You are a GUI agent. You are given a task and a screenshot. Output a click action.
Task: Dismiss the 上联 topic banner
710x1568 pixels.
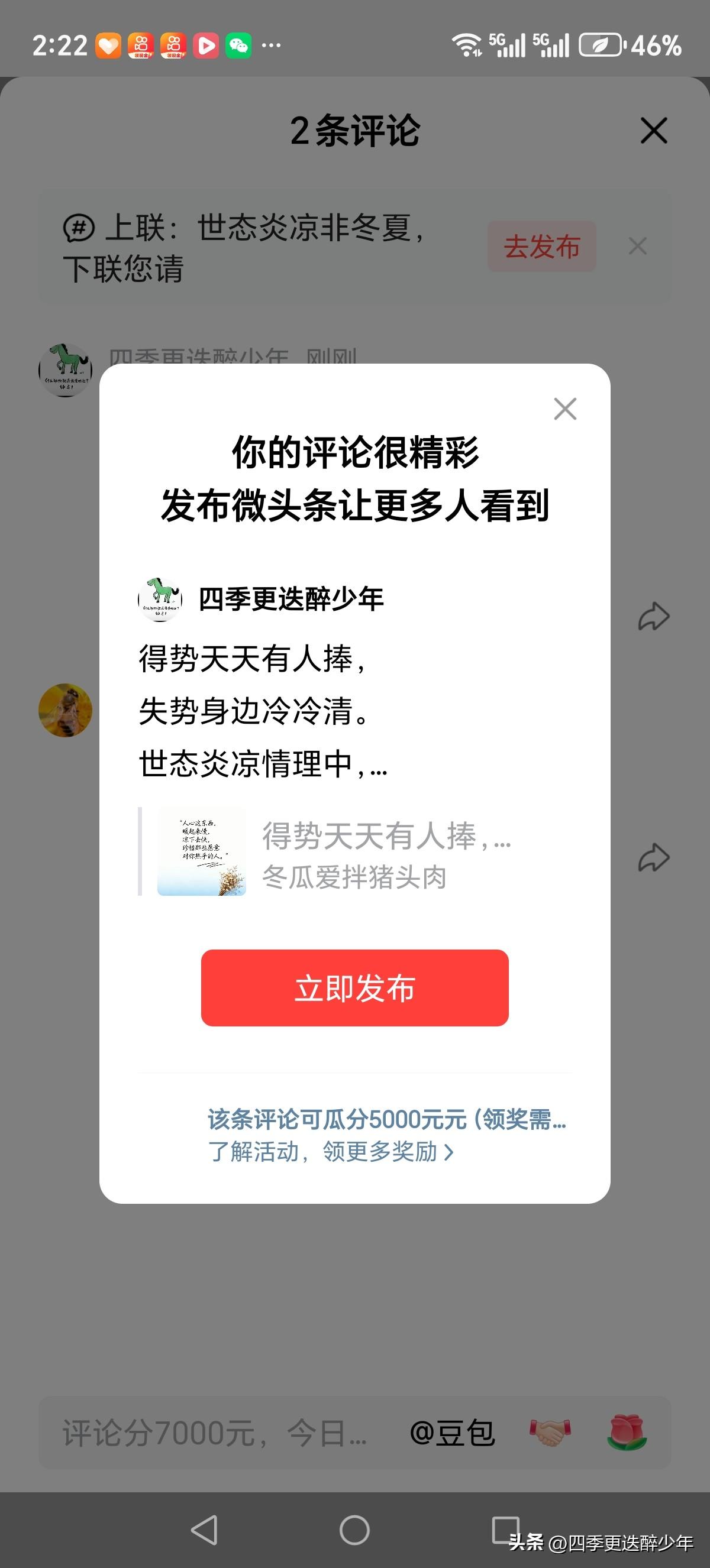[638, 246]
